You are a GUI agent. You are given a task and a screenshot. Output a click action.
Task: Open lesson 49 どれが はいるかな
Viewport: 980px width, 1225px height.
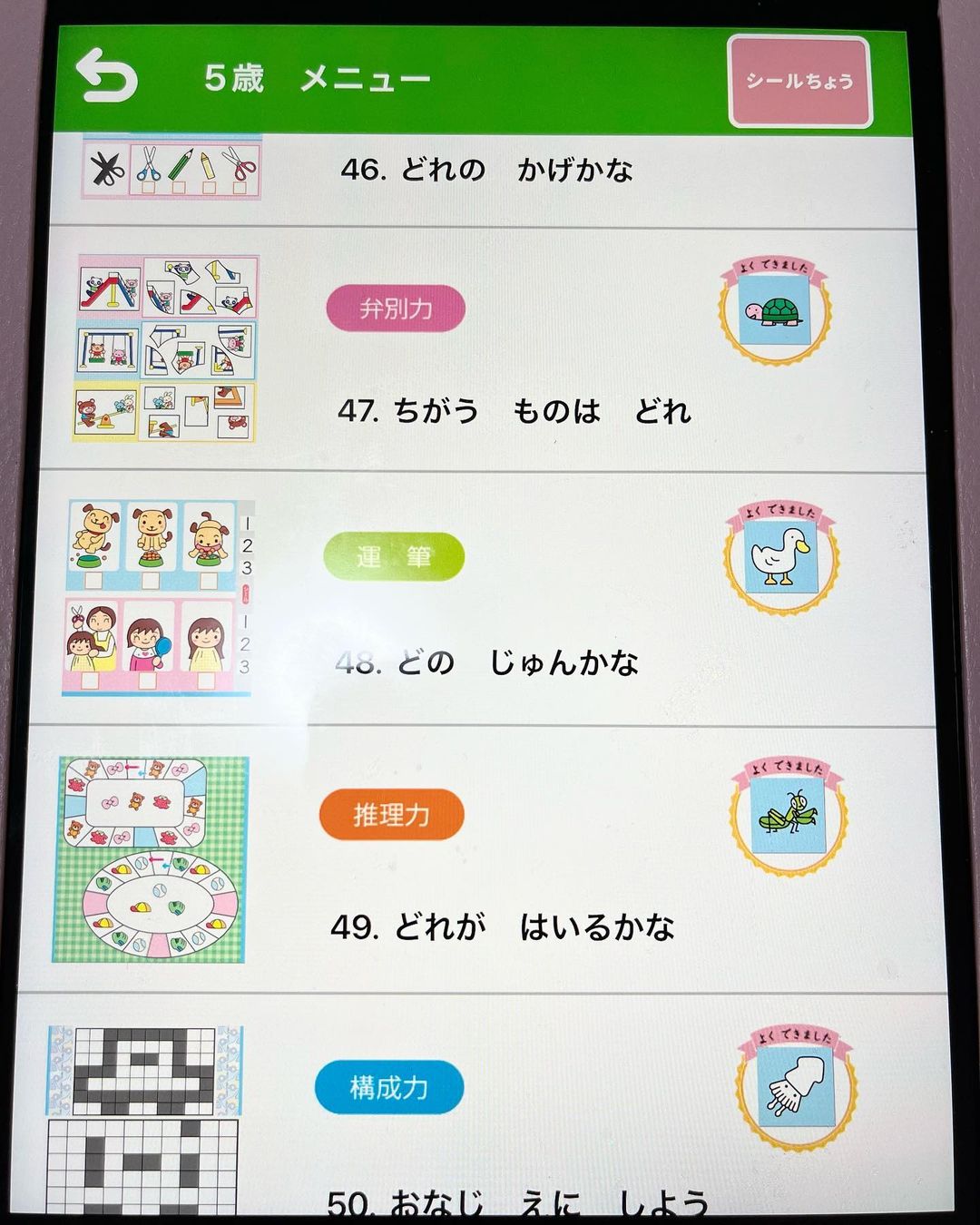(502, 927)
